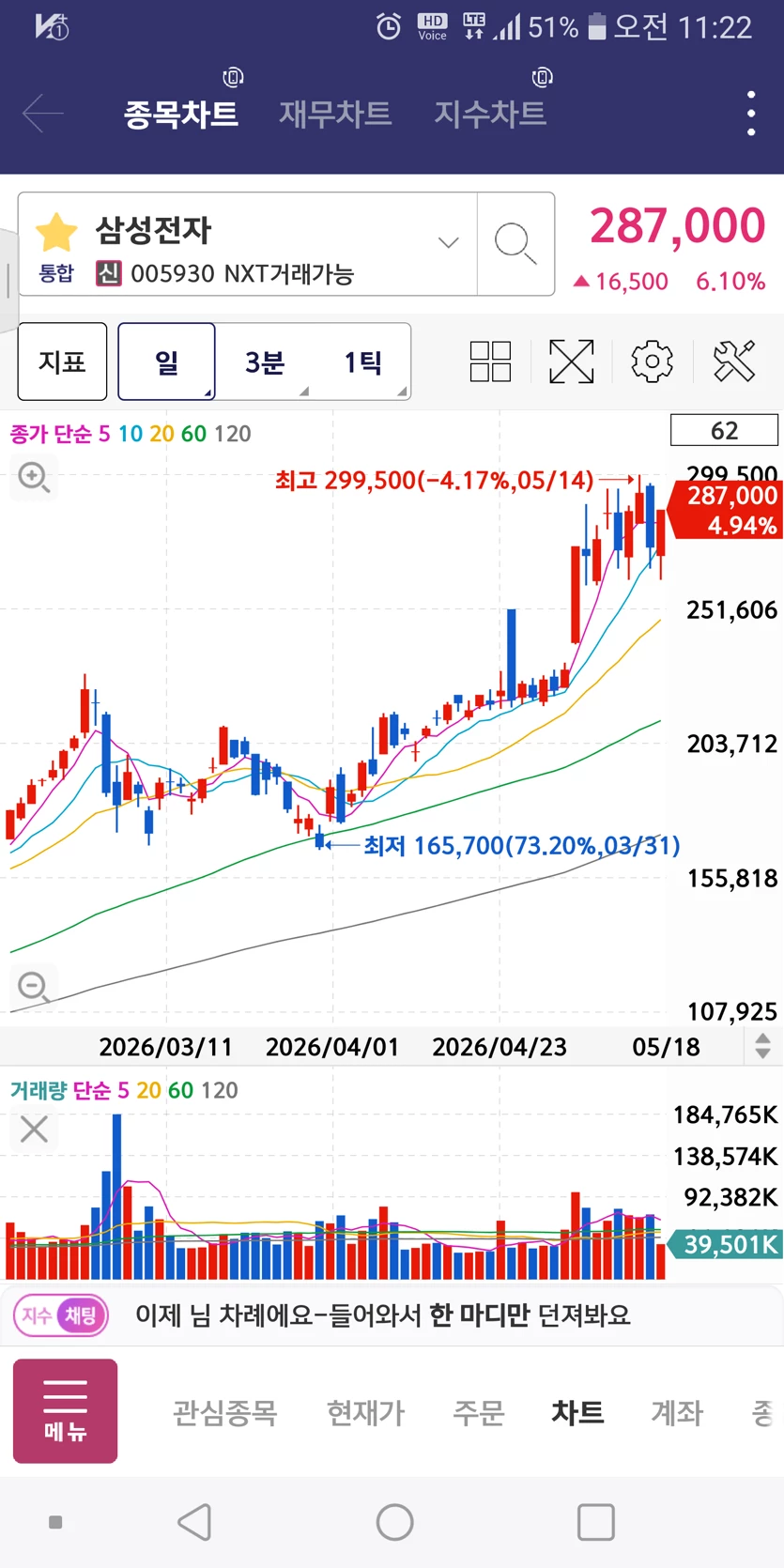This screenshot has width=784, height=1568.
Task: Expand the 삼성전자 stock dropdown
Action: point(449,242)
